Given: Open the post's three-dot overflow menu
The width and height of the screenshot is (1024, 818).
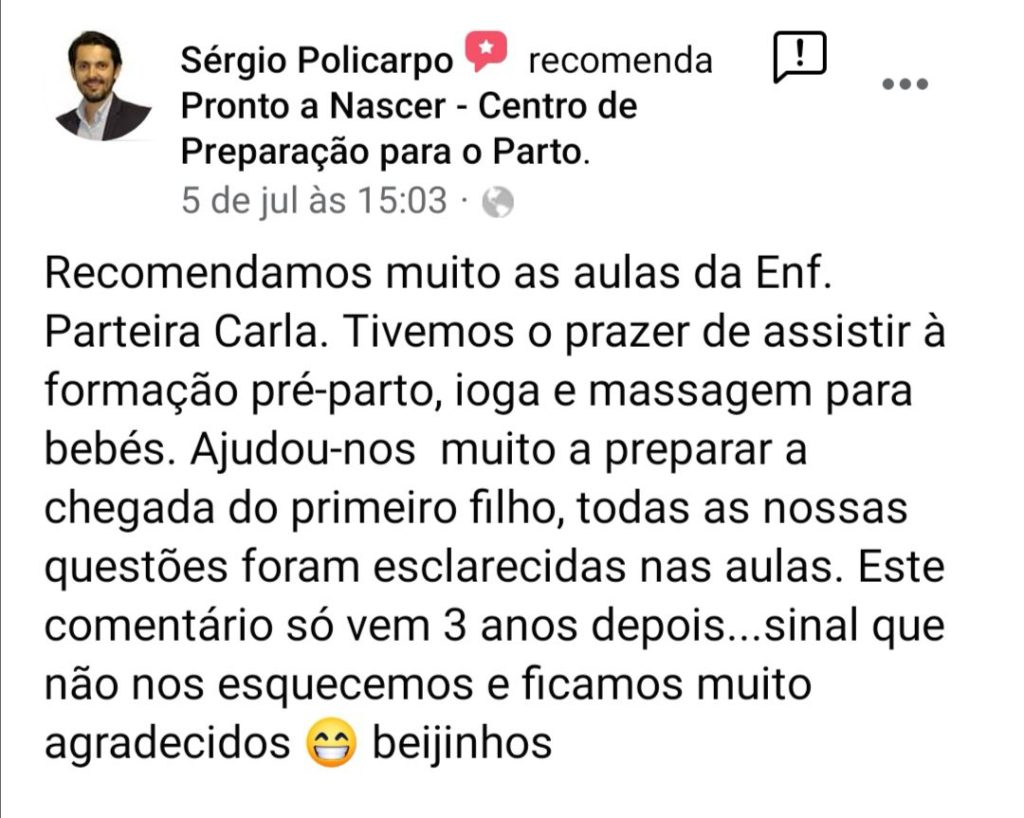Looking at the screenshot, I should coord(905,84).
